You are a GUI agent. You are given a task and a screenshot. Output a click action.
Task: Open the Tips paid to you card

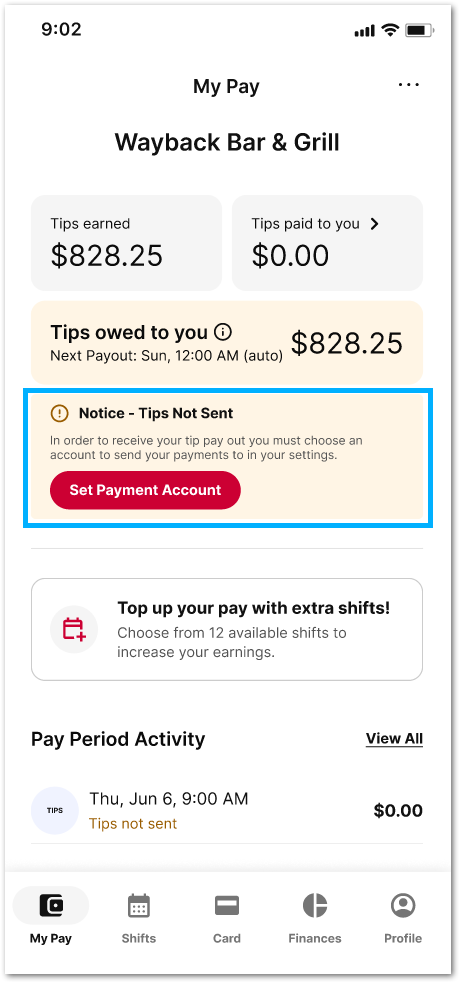[327, 243]
